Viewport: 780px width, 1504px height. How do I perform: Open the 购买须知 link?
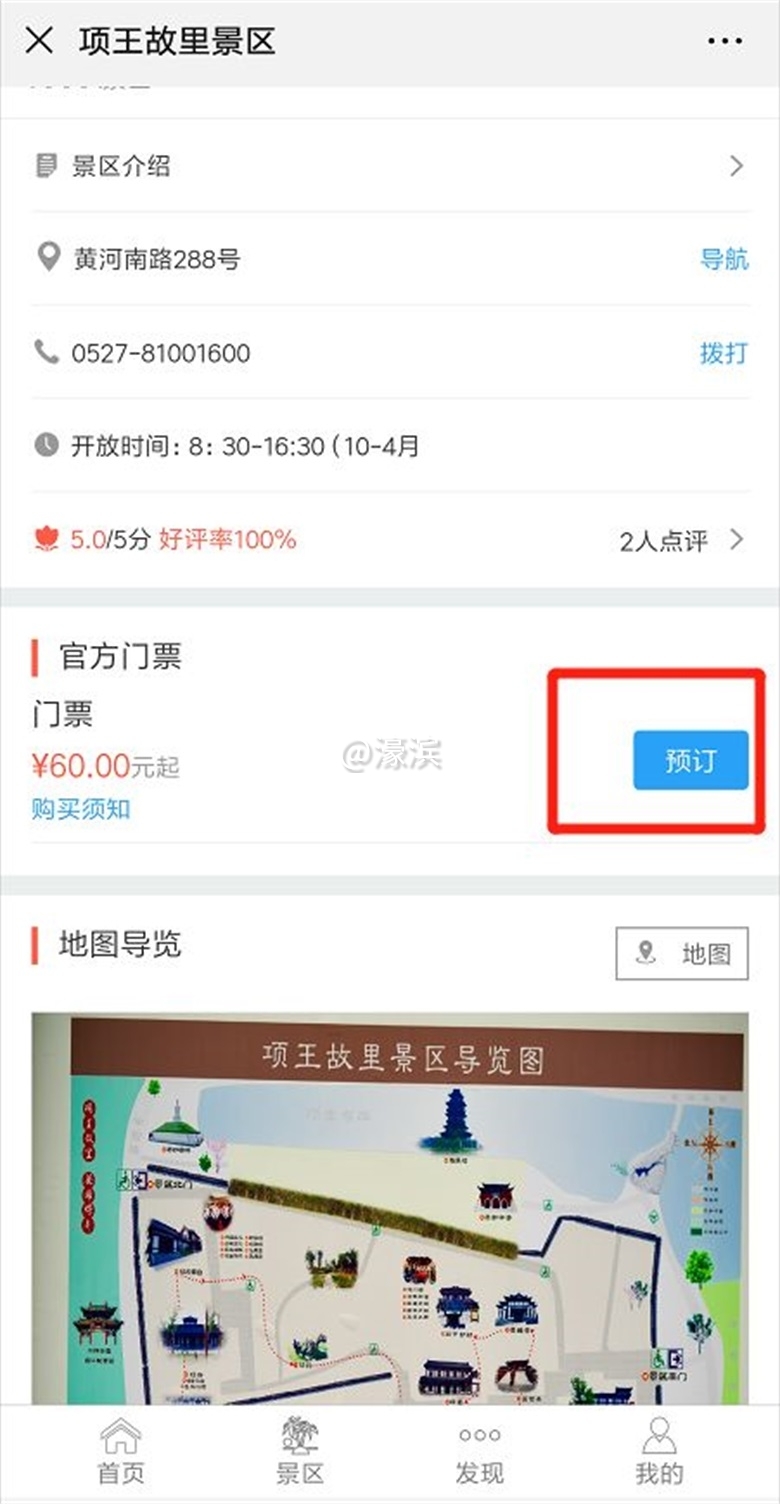(x=81, y=809)
